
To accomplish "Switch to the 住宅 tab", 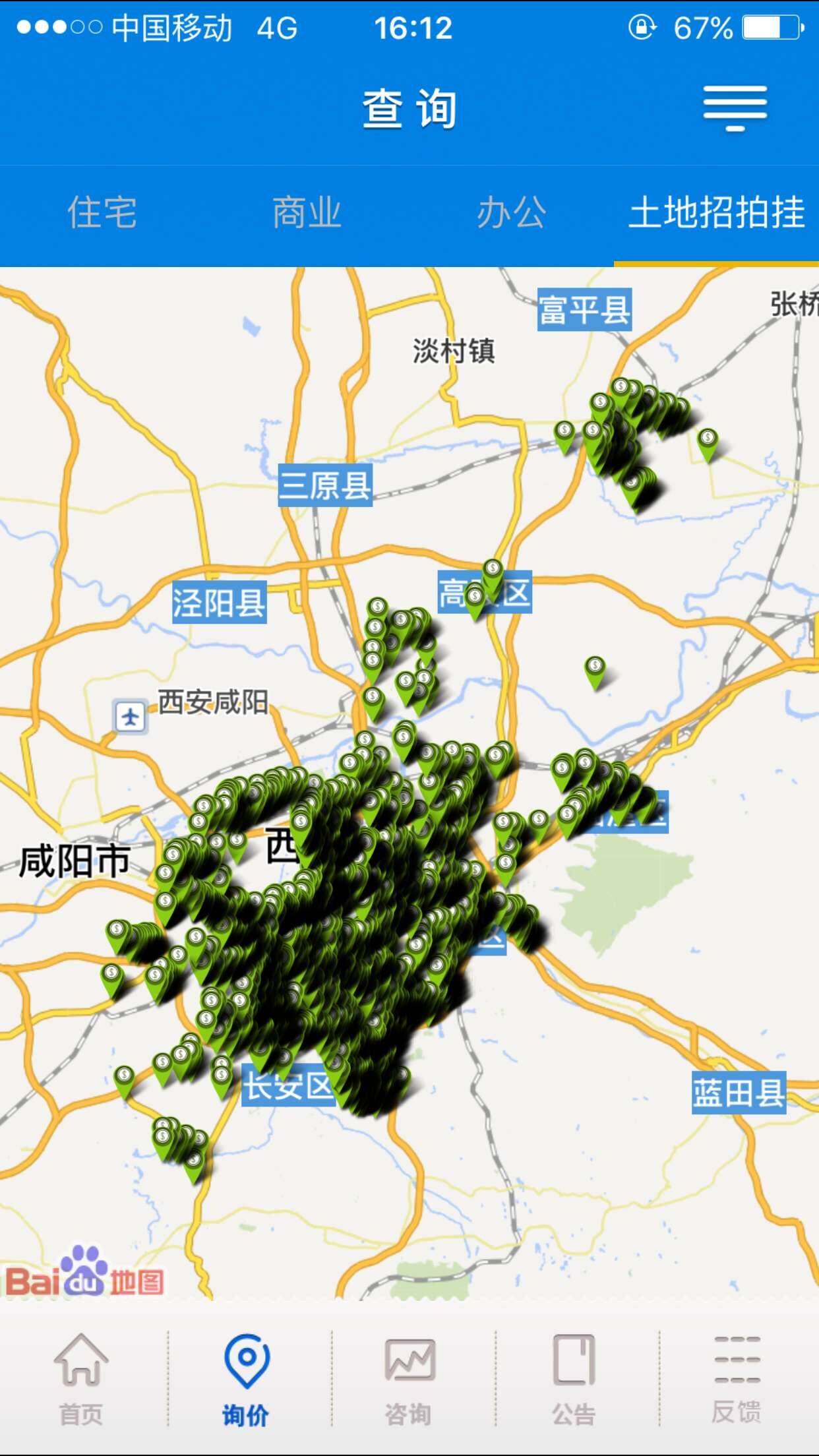I will coord(102,213).
